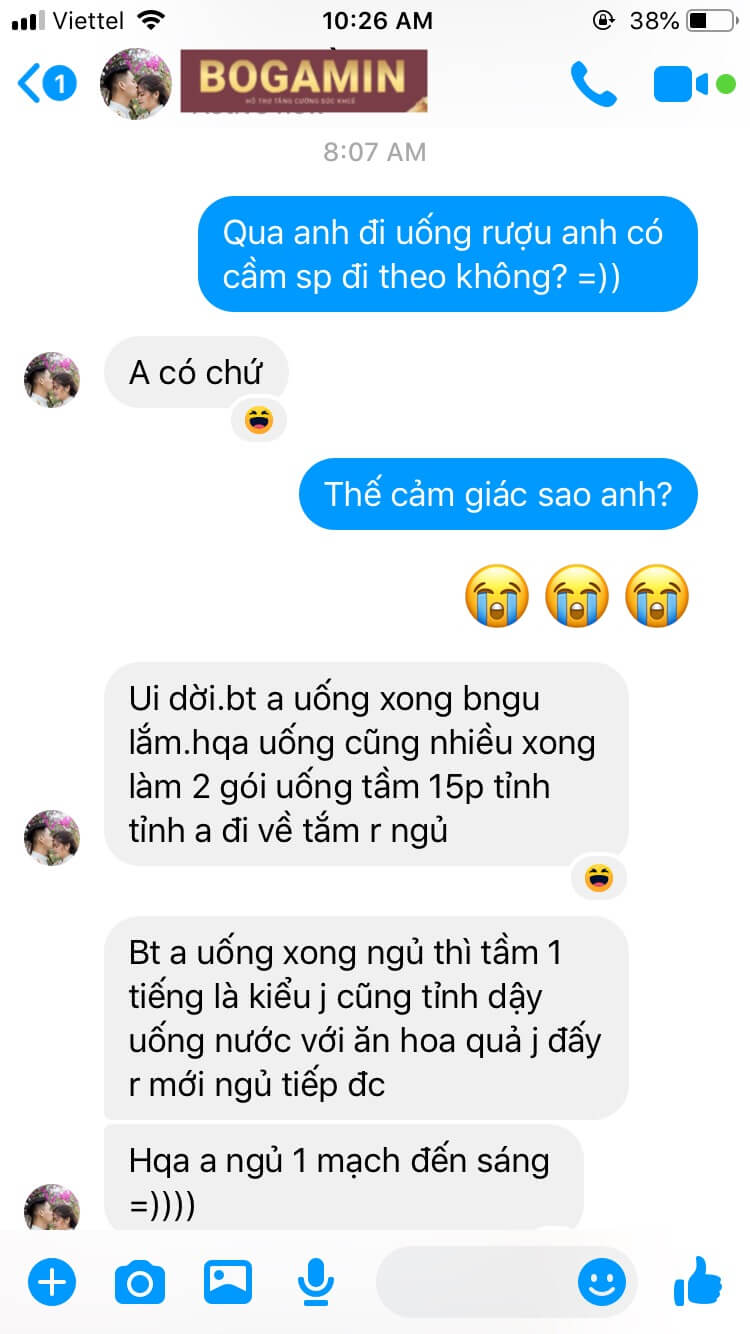
Task: Start a video call
Action: (682, 84)
